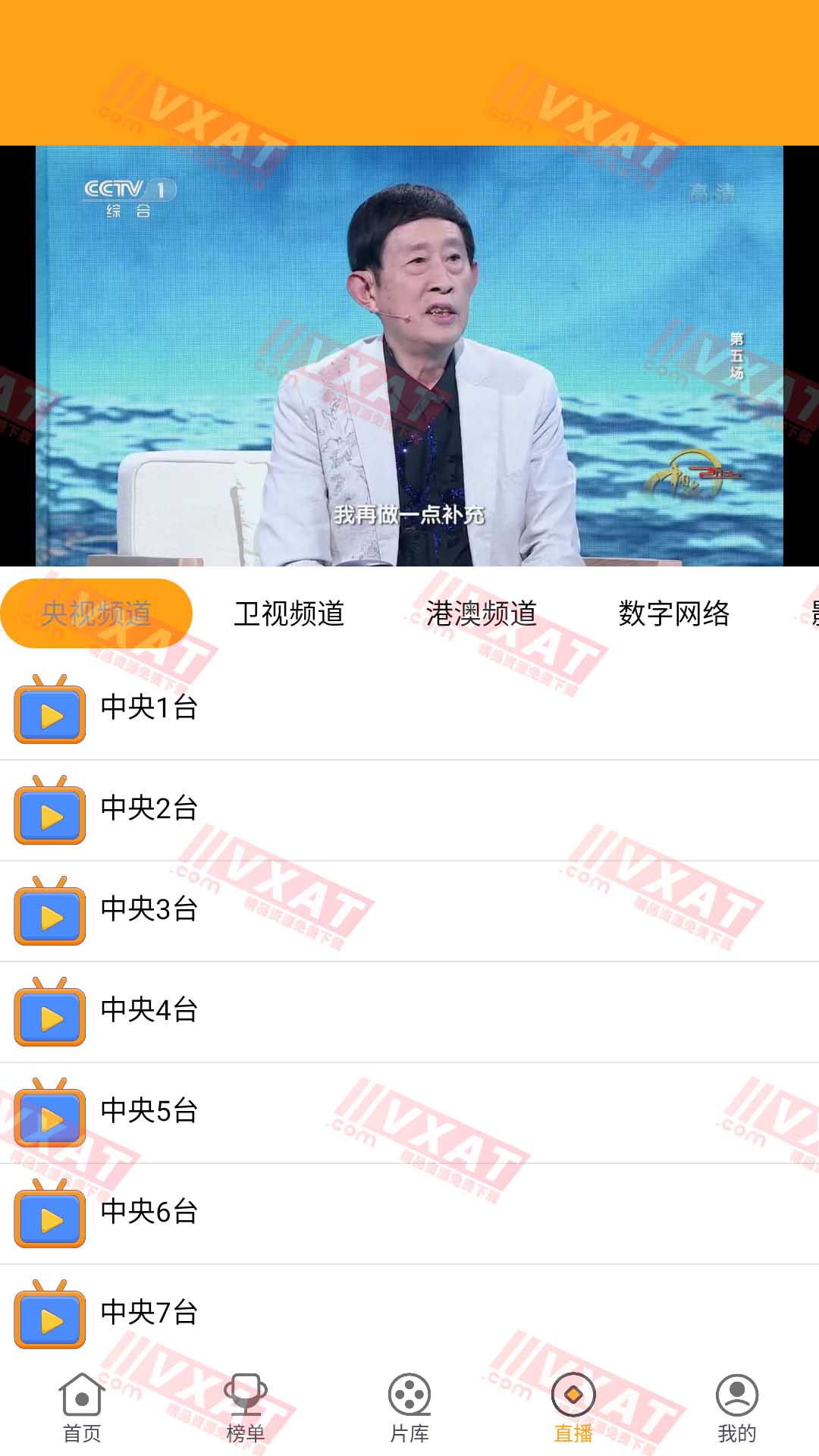Select the 卫视频道 category tab
The image size is (819, 1456).
(x=289, y=613)
